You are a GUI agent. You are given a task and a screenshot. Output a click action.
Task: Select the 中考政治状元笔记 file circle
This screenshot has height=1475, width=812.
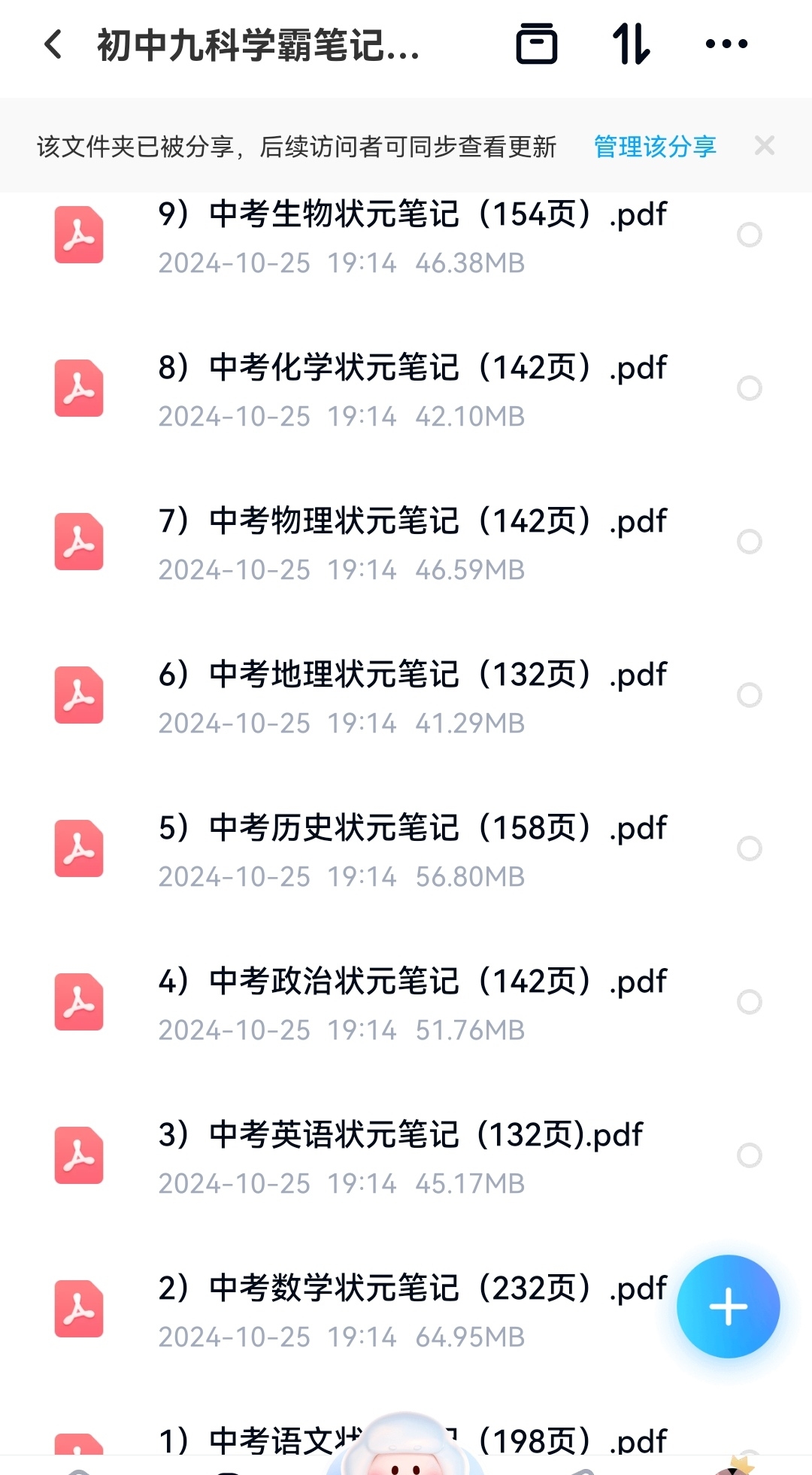point(750,1002)
